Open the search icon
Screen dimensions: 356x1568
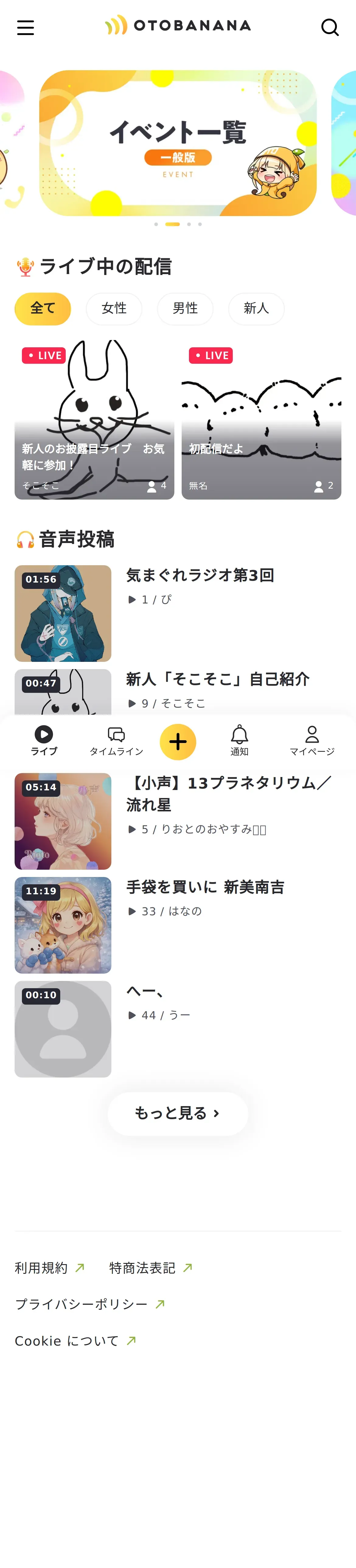(330, 27)
